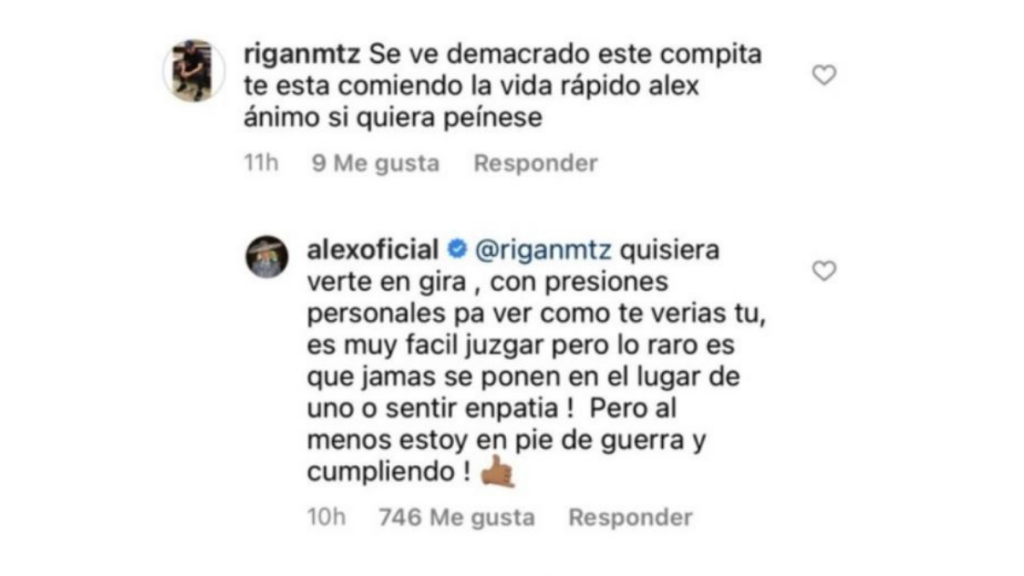The height and width of the screenshot is (576, 1024).
Task: Open riganmtz username profile link
Action: (298, 52)
